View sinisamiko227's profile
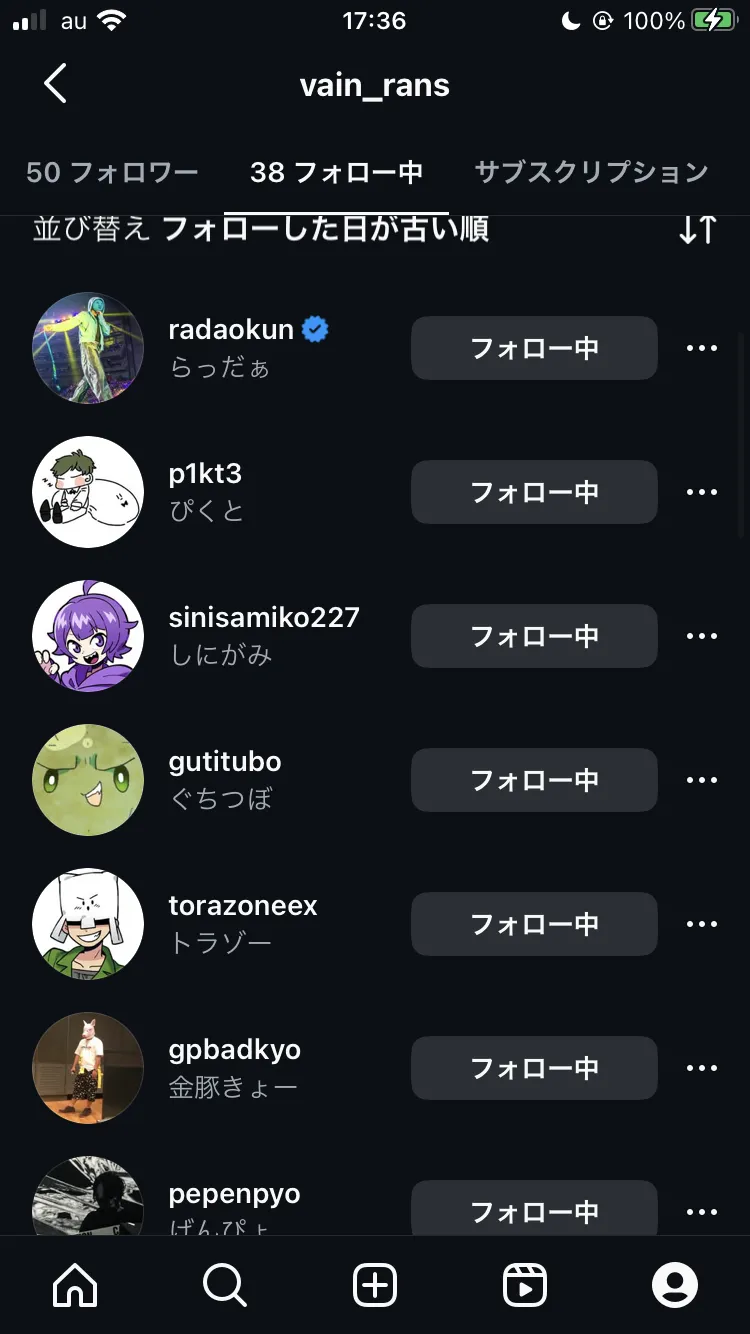Image resolution: width=750 pixels, height=1334 pixels. pos(264,617)
